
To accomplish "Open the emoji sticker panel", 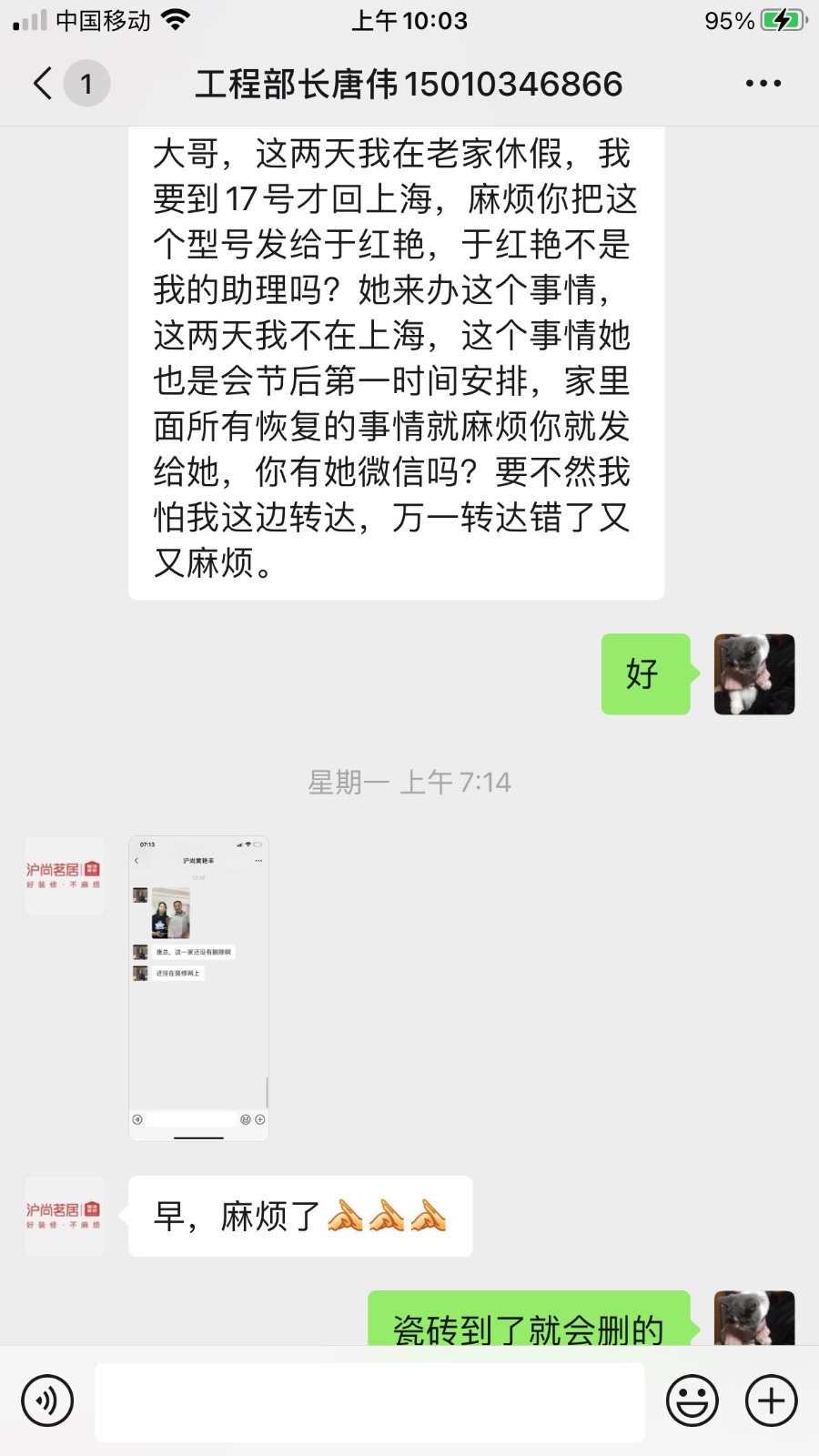I will click(x=692, y=1400).
